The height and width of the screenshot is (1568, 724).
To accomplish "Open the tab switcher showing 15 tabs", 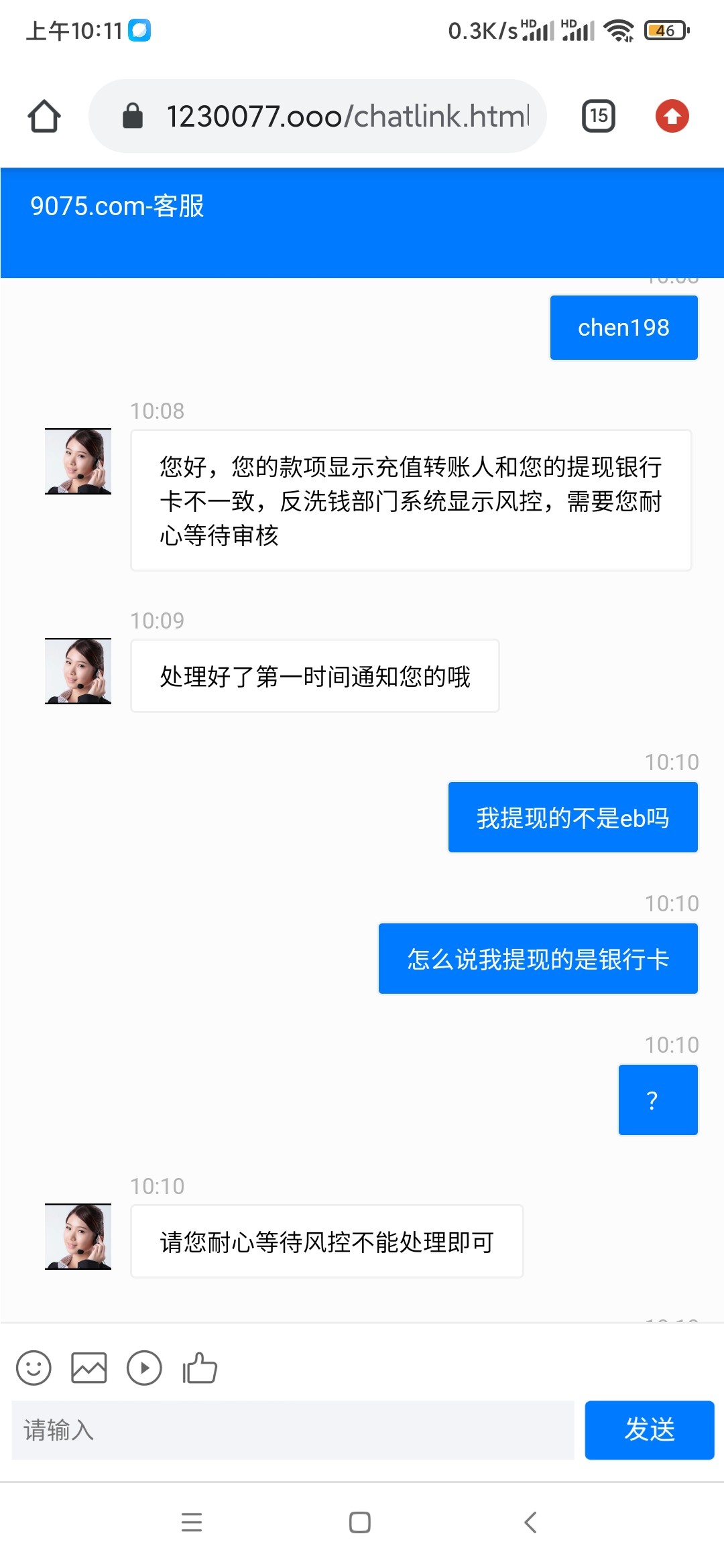I will click(597, 115).
